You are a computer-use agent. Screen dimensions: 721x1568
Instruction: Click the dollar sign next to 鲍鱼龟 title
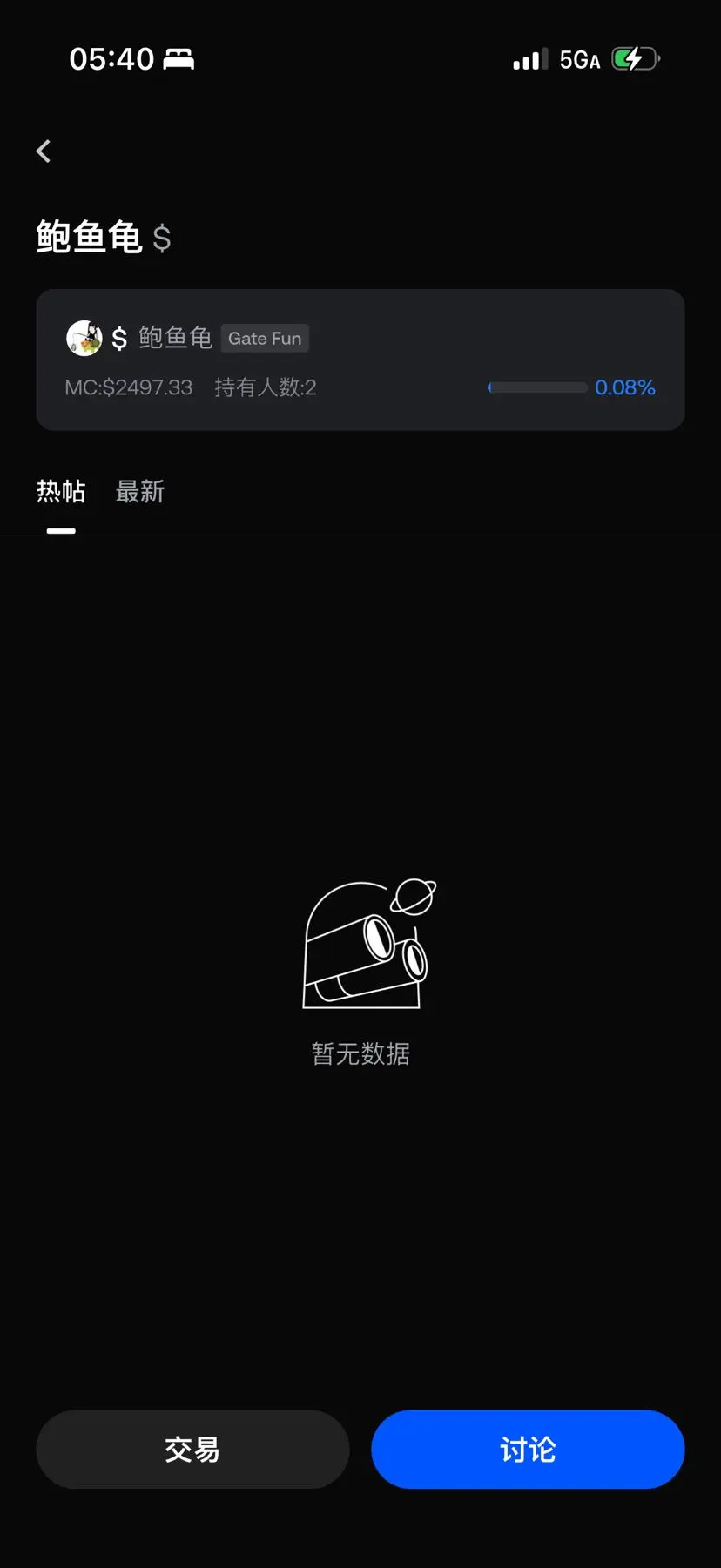[163, 239]
